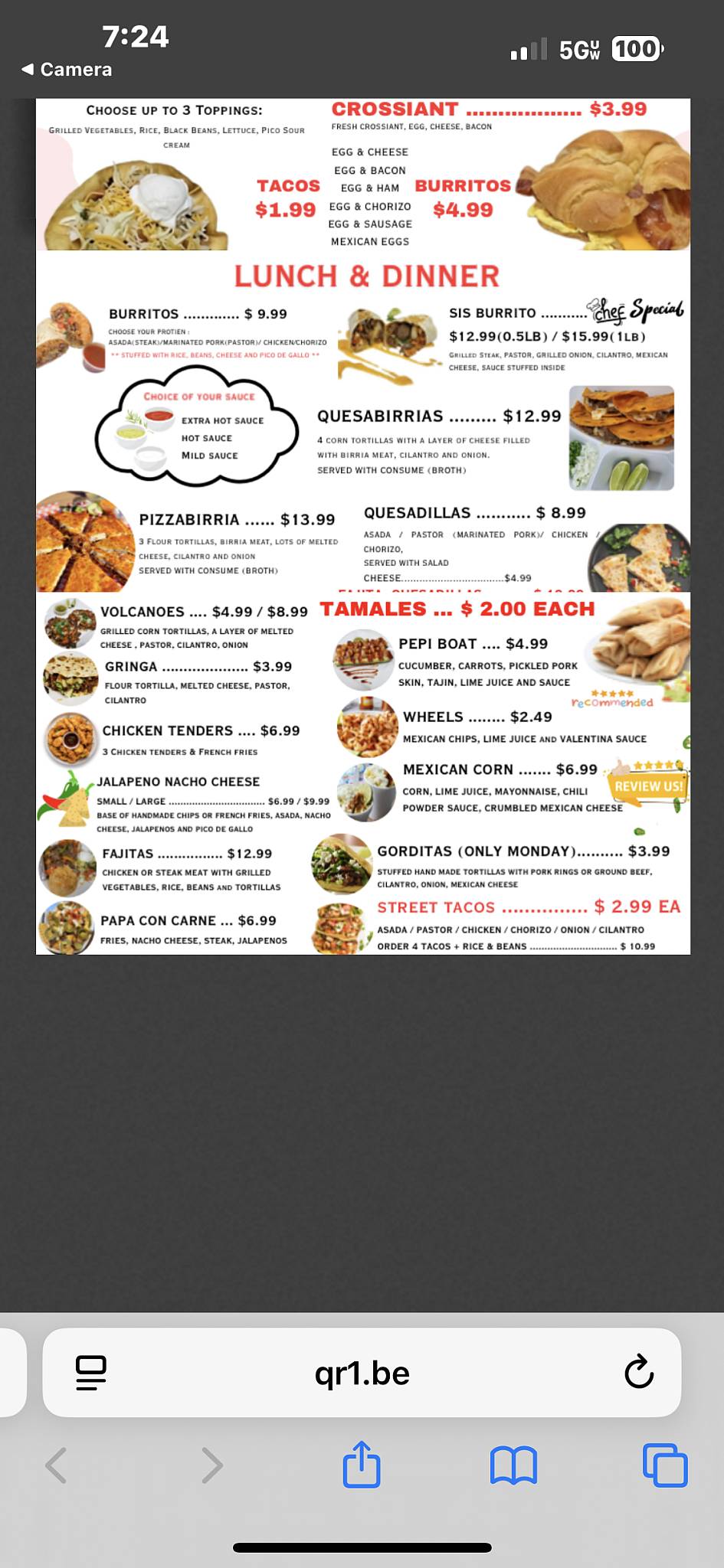Open the bookmarks
Image resolution: width=724 pixels, height=1568 pixels.
click(x=513, y=1465)
